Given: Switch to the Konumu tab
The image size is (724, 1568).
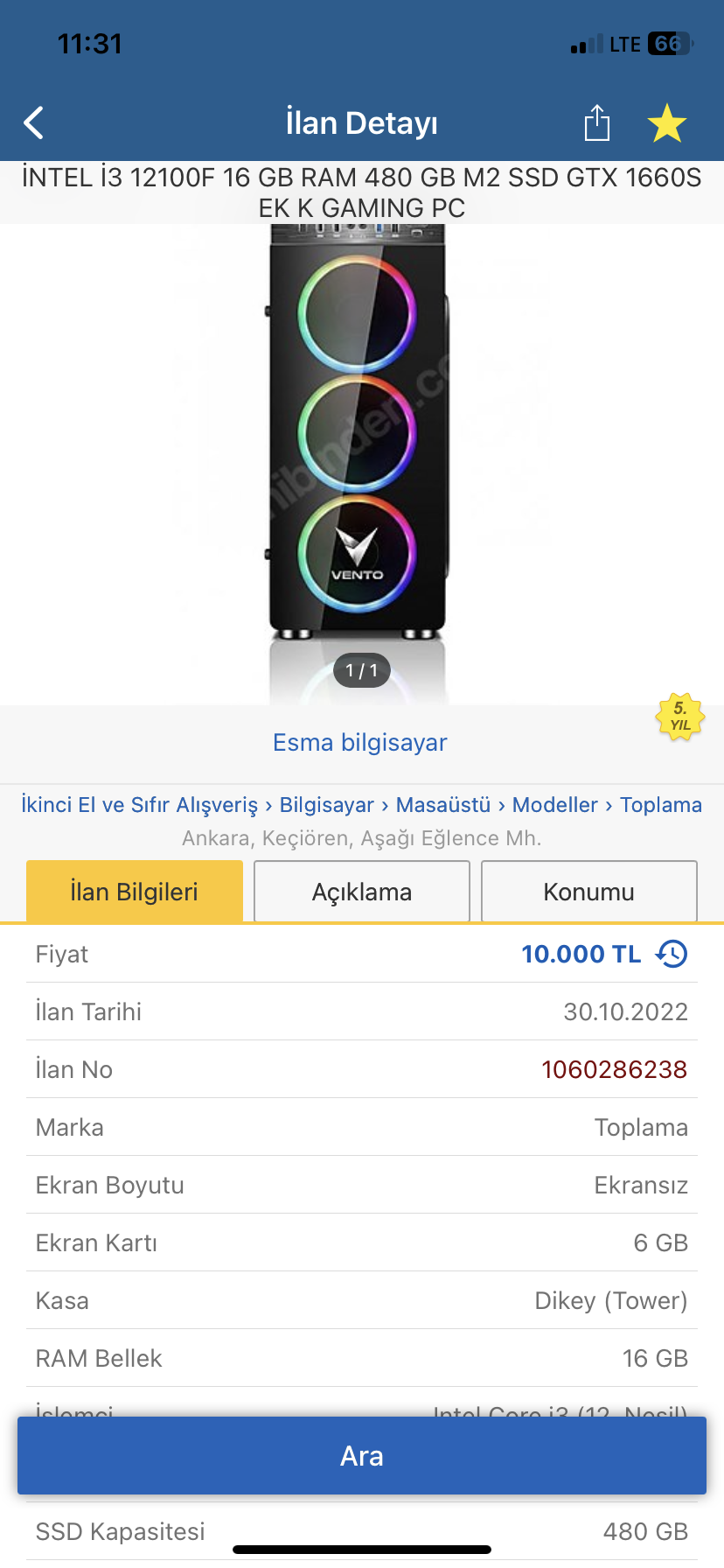Looking at the screenshot, I should click(x=589, y=892).
